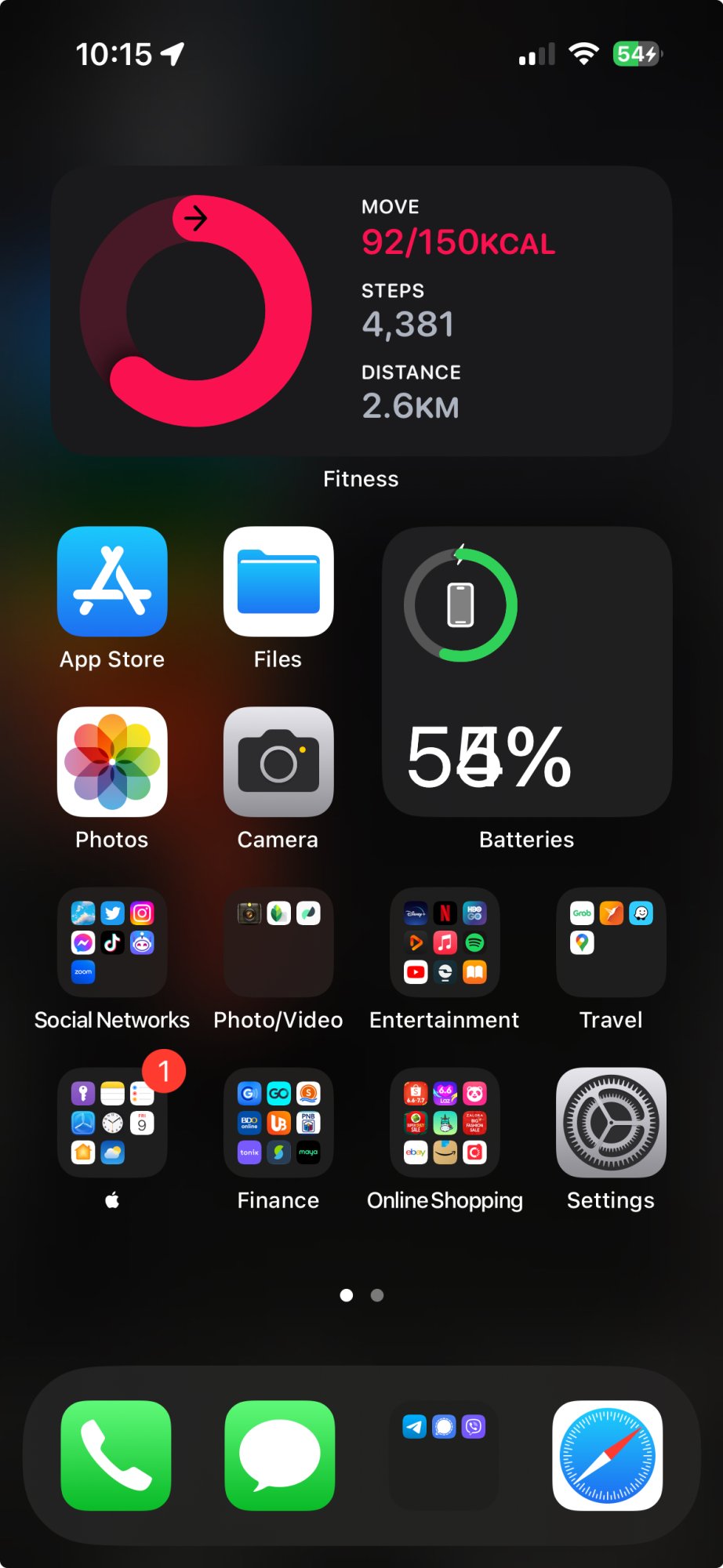This screenshot has height=1568, width=723.
Task: Open the Files app
Action: coord(278,582)
